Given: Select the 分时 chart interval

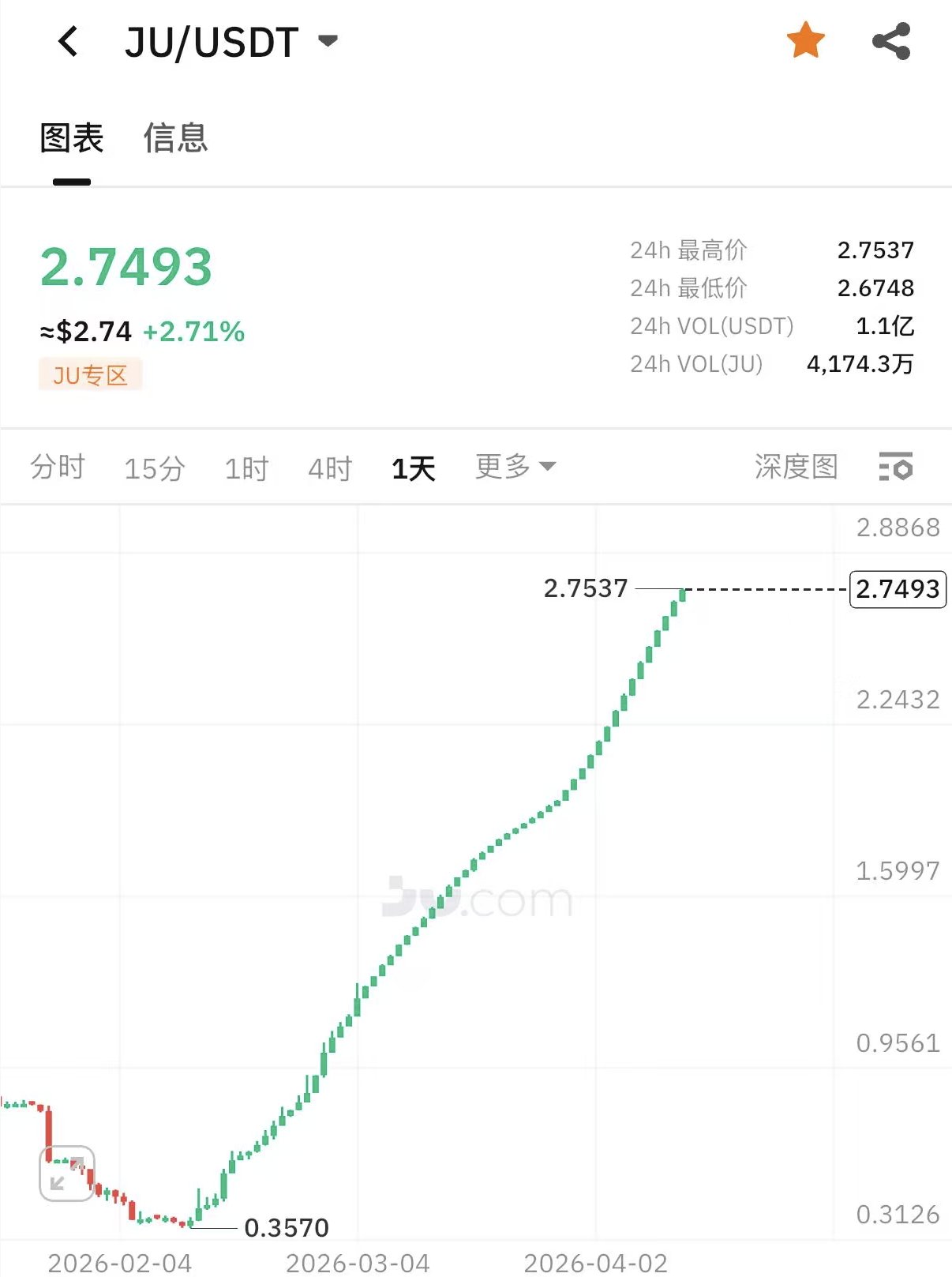Looking at the screenshot, I should (x=57, y=468).
